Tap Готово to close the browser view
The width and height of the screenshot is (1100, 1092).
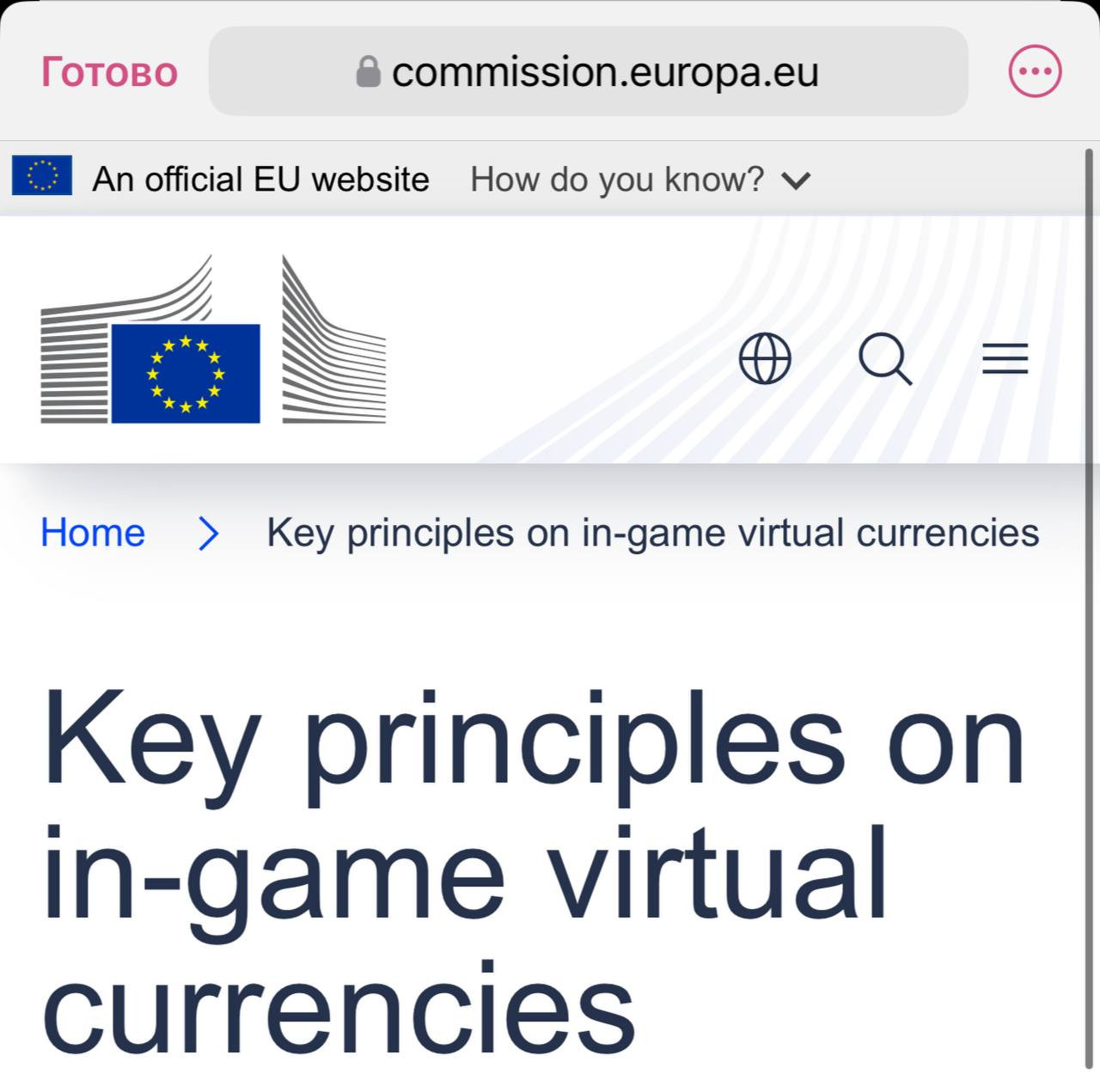pos(109,72)
